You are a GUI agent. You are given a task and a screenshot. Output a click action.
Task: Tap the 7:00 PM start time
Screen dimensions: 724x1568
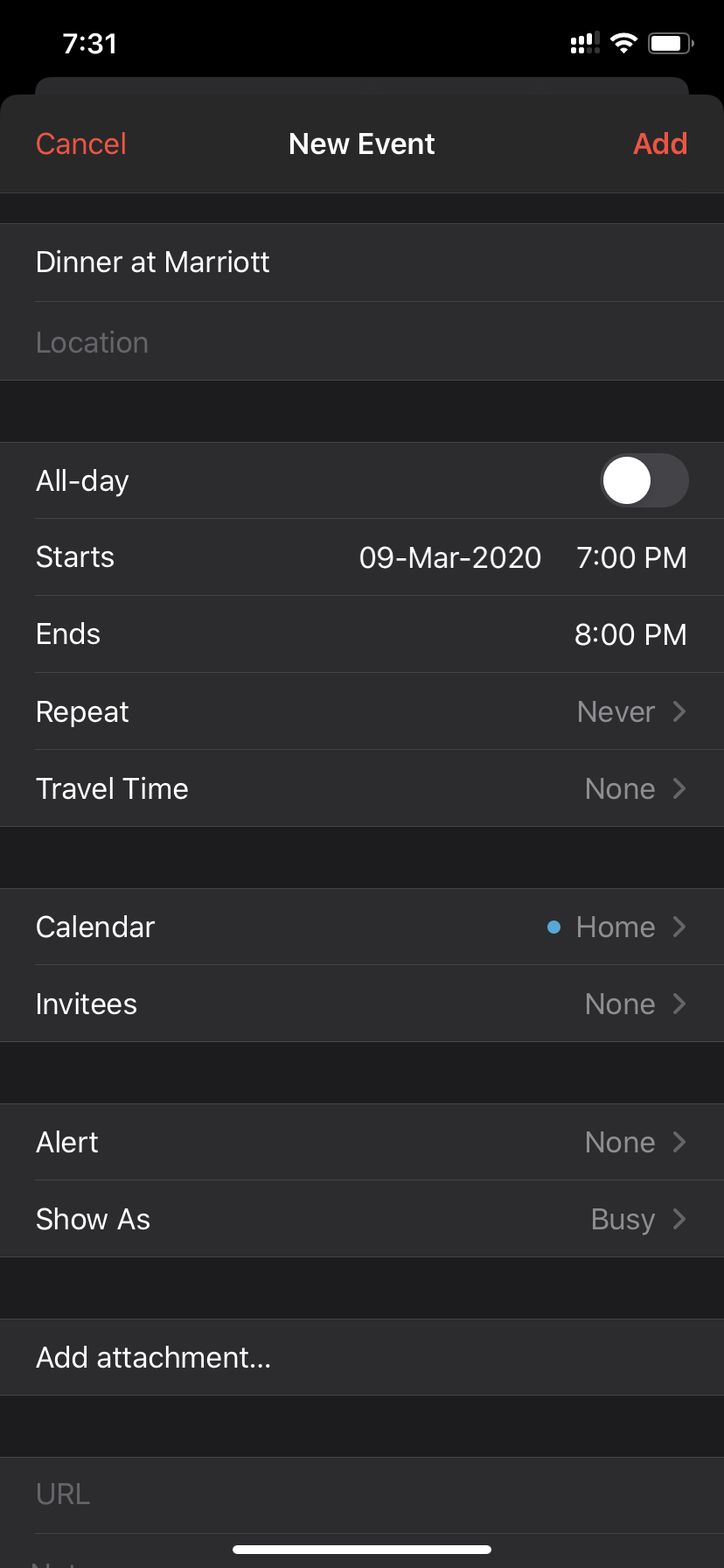pos(630,557)
